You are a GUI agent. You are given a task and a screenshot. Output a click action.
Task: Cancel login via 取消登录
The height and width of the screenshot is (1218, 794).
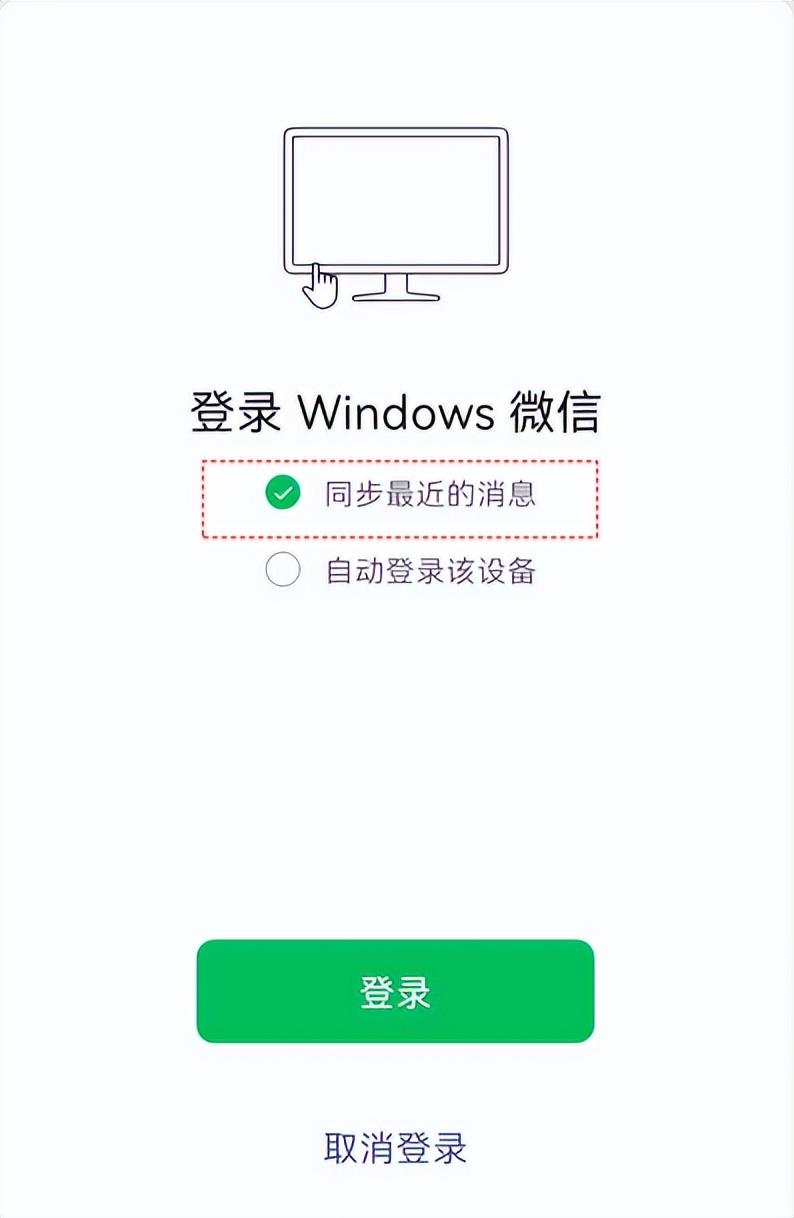point(395,1147)
